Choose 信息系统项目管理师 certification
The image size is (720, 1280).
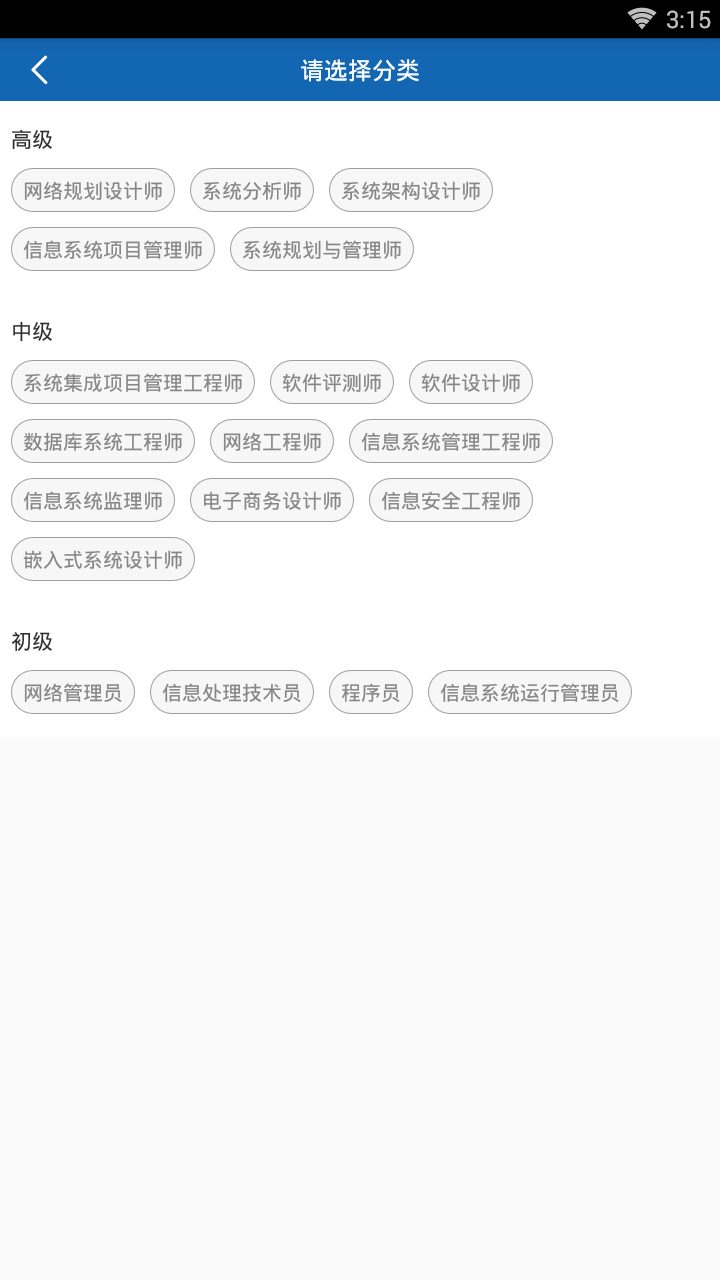click(x=112, y=249)
